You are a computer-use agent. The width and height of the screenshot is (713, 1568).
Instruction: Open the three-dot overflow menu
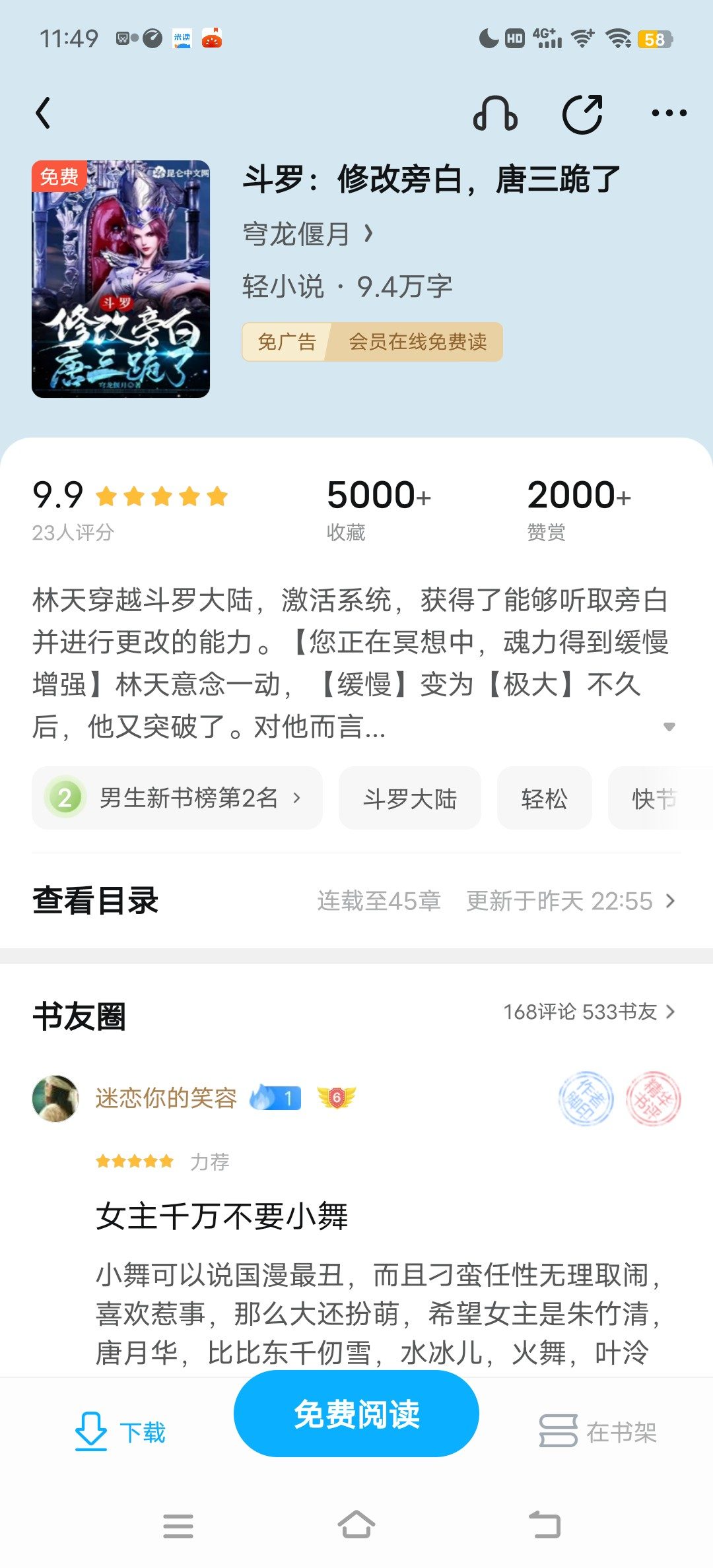(669, 114)
